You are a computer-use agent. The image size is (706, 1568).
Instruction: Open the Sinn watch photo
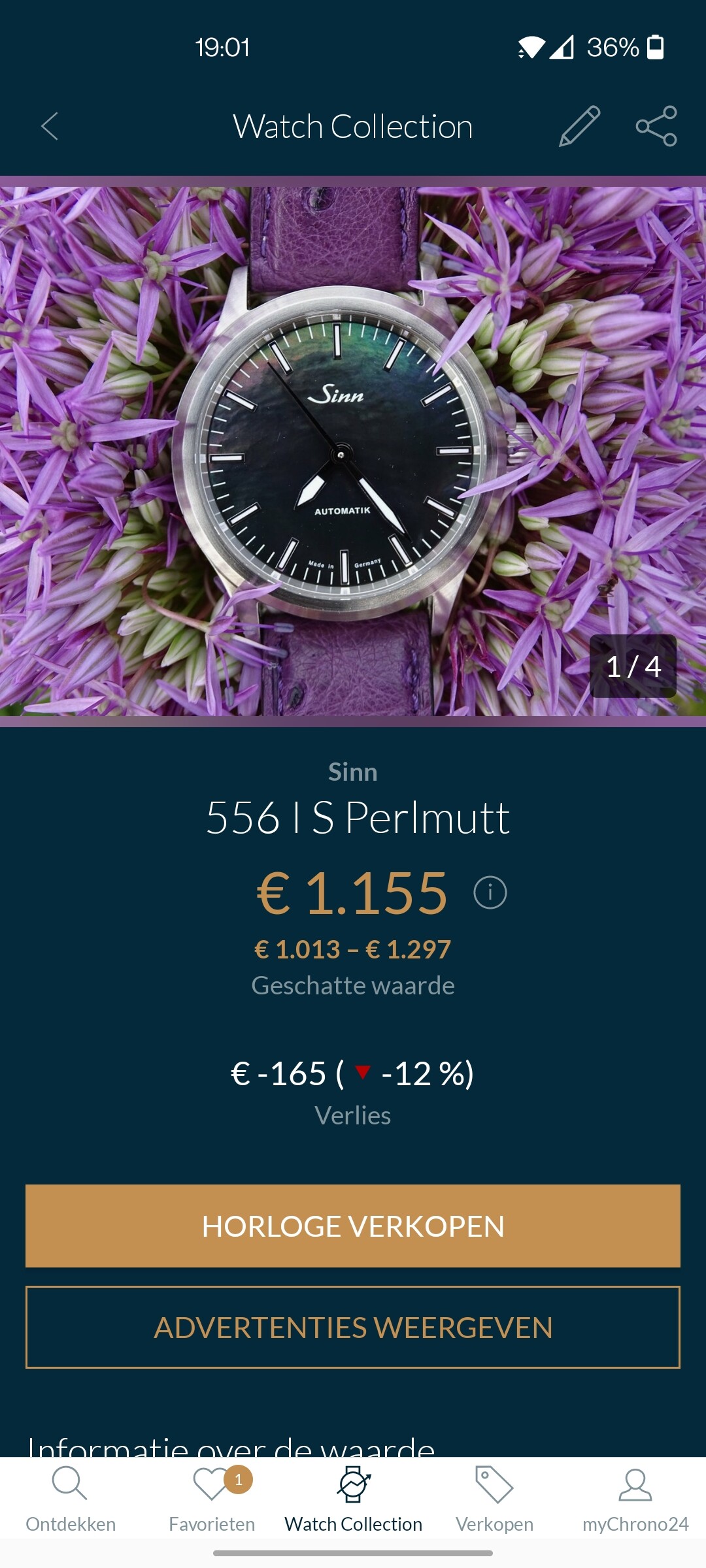coord(353,451)
